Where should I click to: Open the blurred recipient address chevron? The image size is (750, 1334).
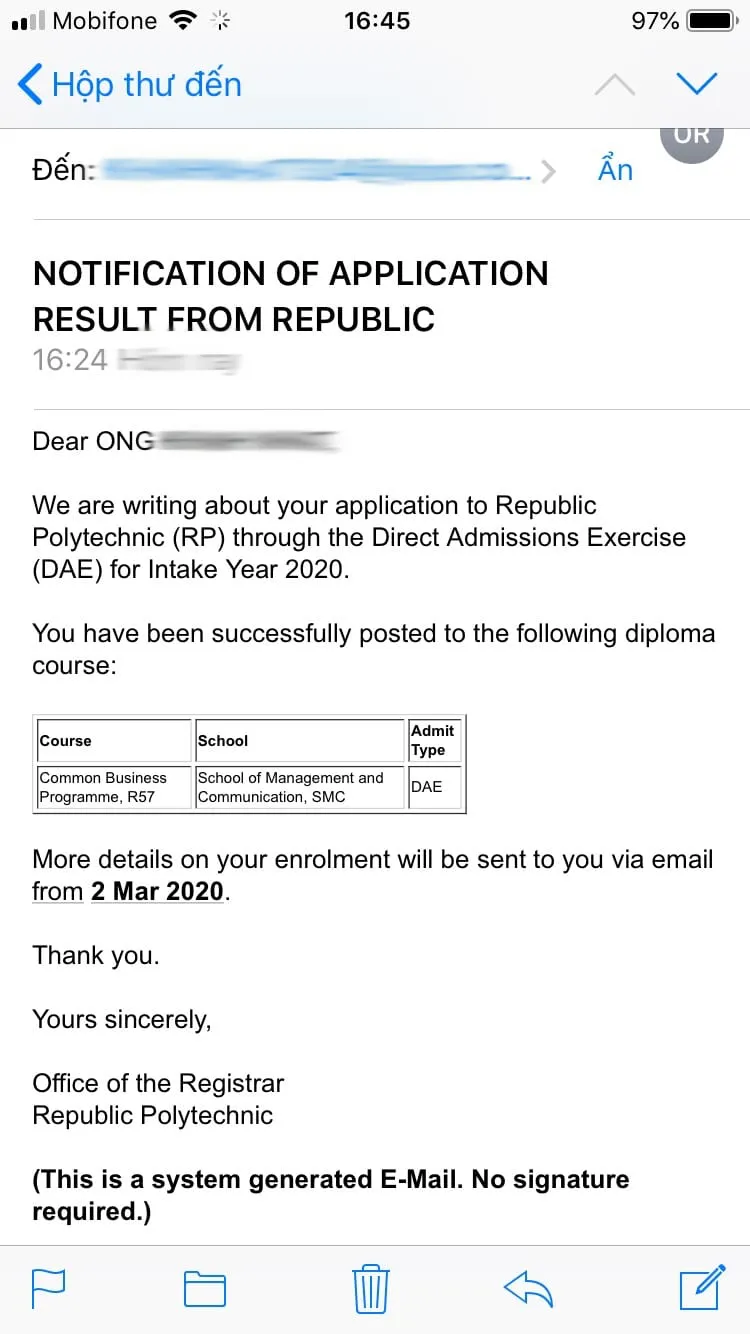547,172
